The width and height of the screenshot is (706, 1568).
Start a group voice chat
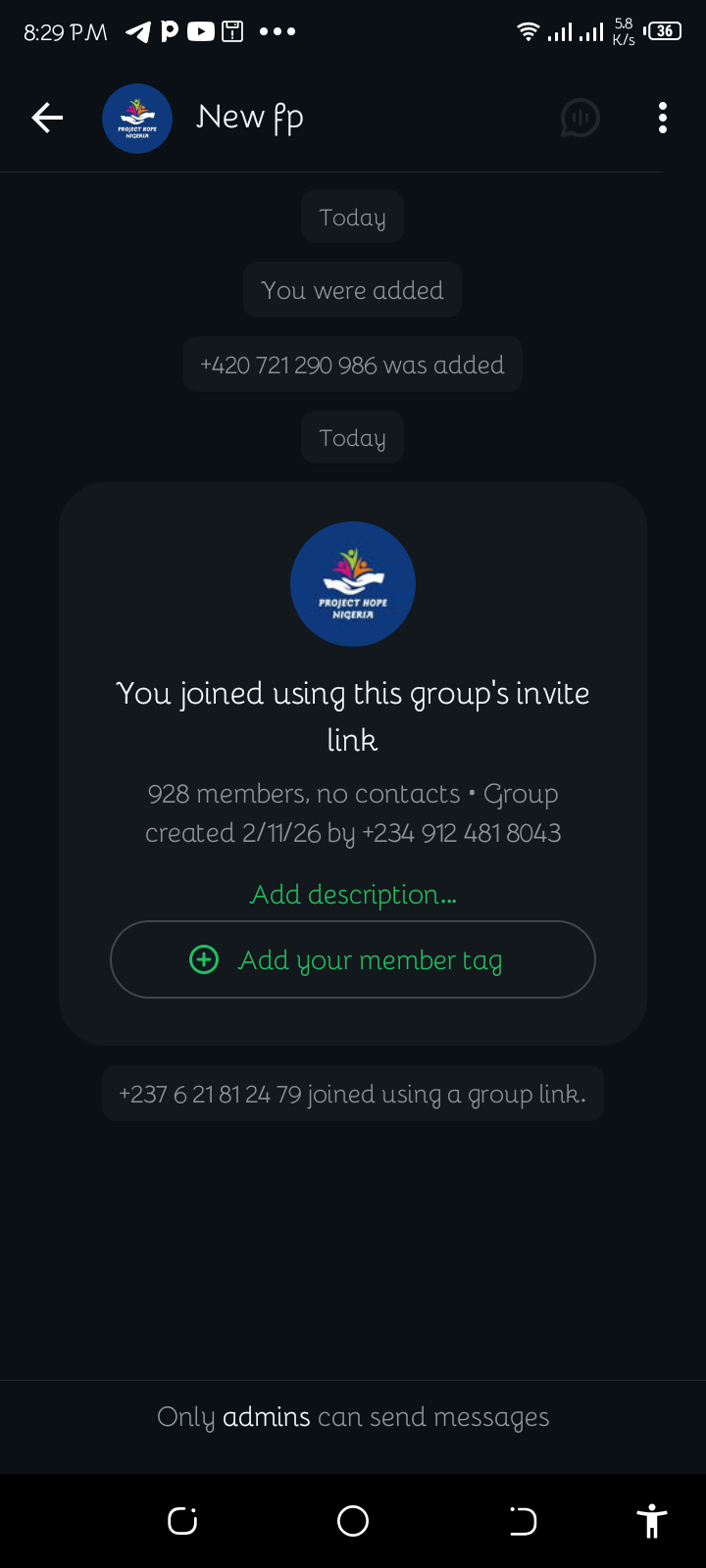click(x=580, y=119)
